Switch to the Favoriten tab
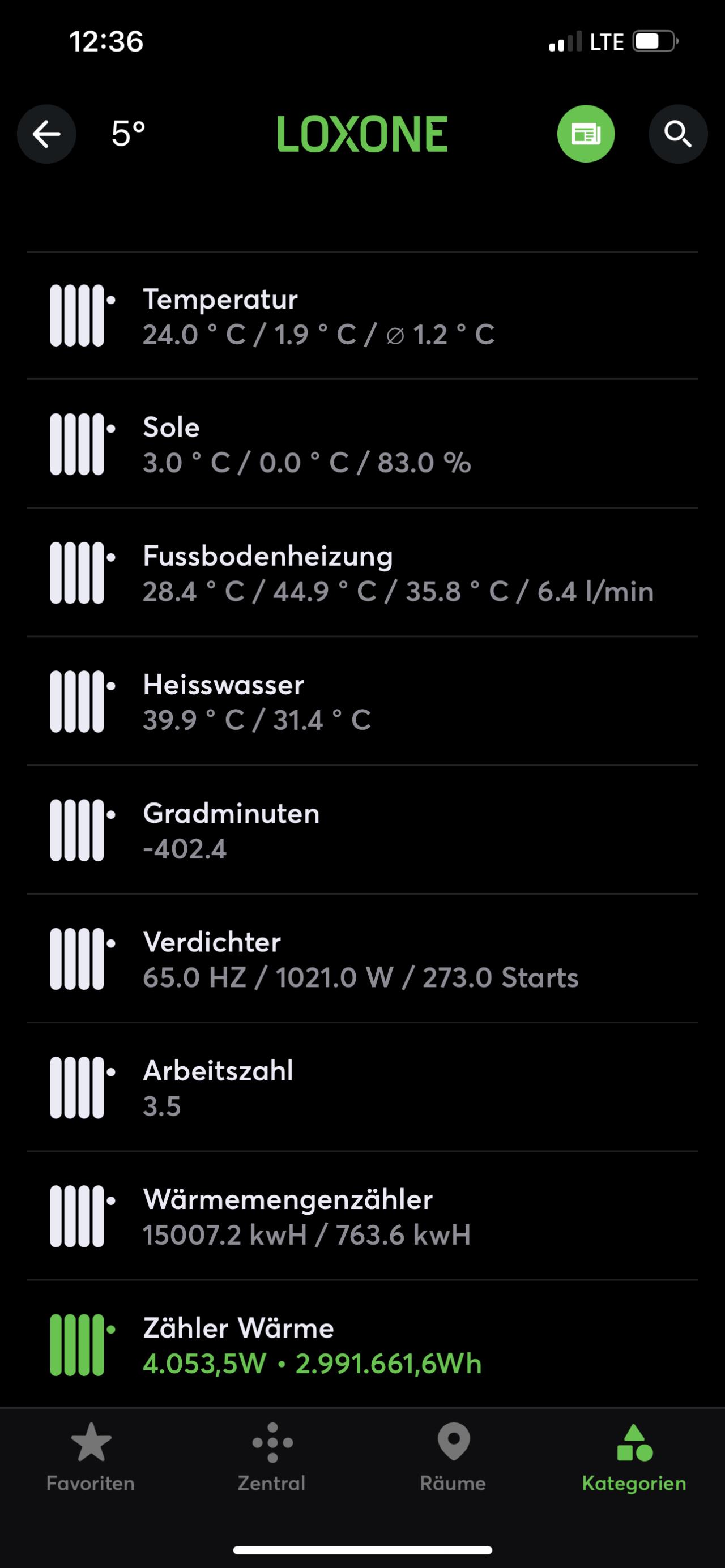 point(91,1457)
